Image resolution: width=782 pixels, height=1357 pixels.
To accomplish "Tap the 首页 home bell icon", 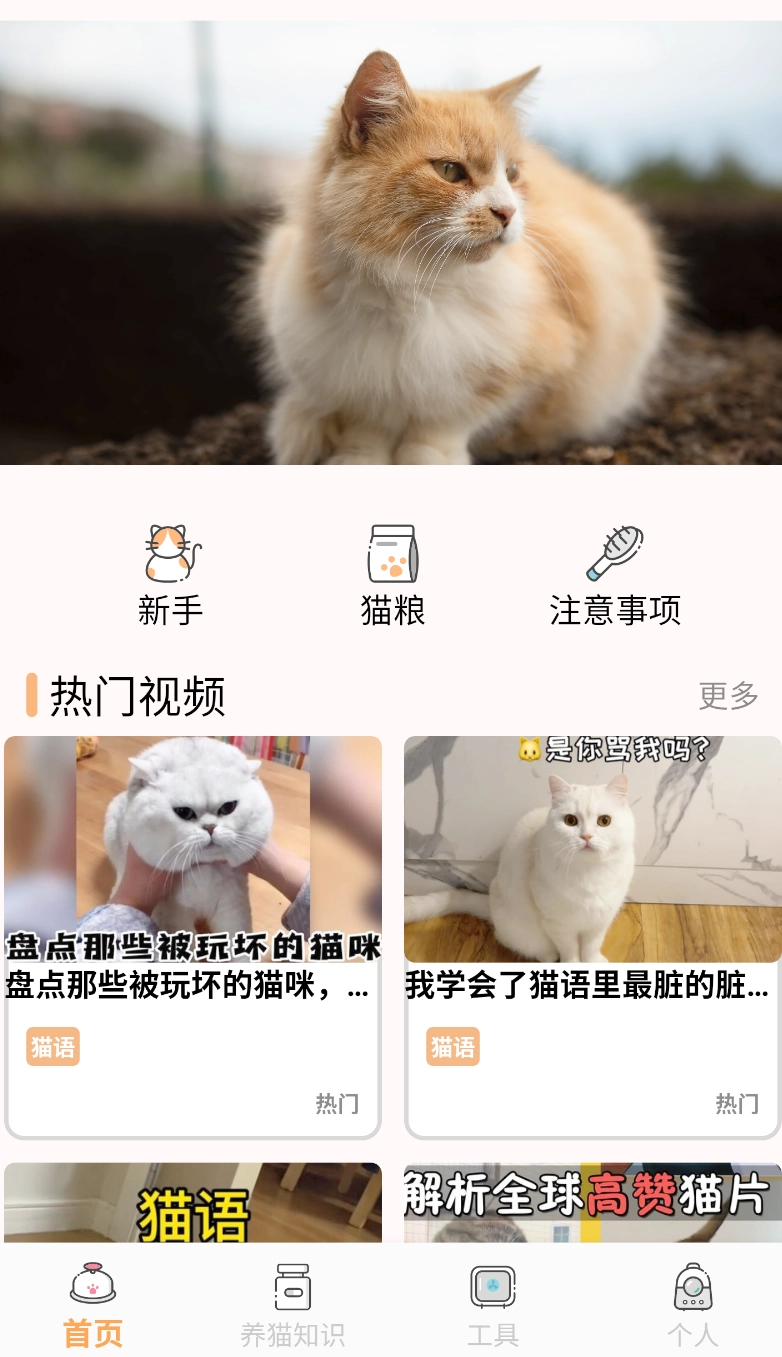I will [93, 1287].
